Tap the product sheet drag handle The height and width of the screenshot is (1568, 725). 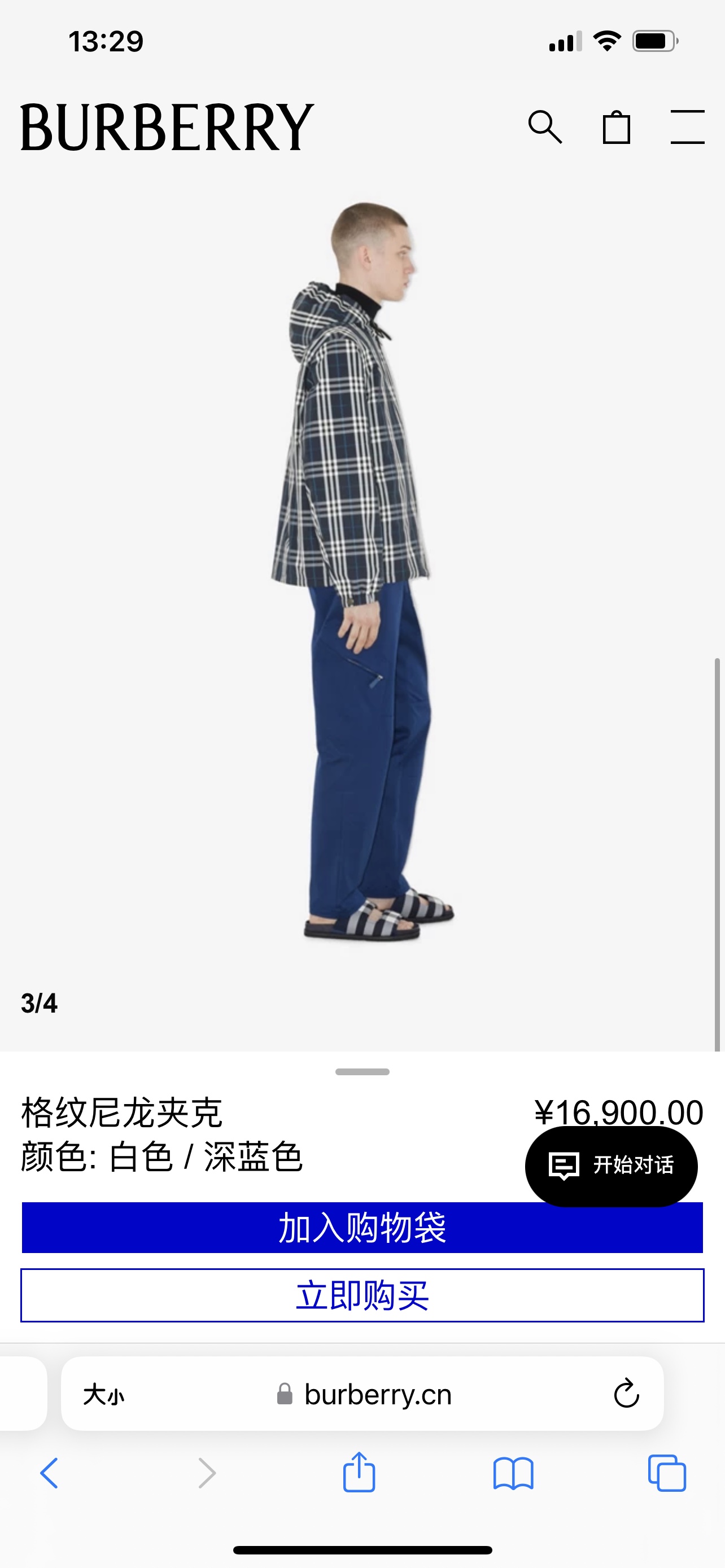(362, 1072)
